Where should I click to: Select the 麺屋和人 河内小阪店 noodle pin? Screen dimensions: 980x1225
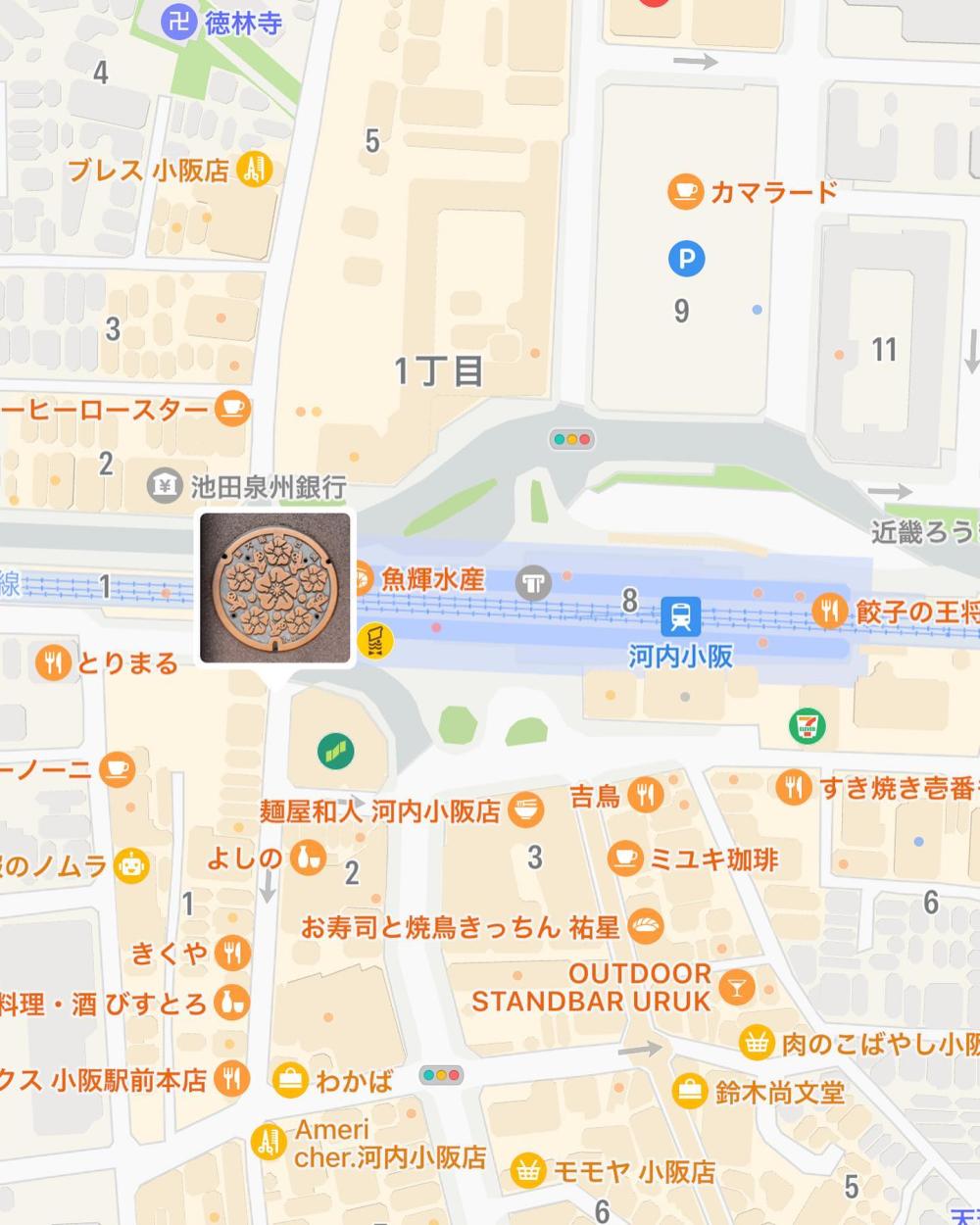[x=526, y=809]
